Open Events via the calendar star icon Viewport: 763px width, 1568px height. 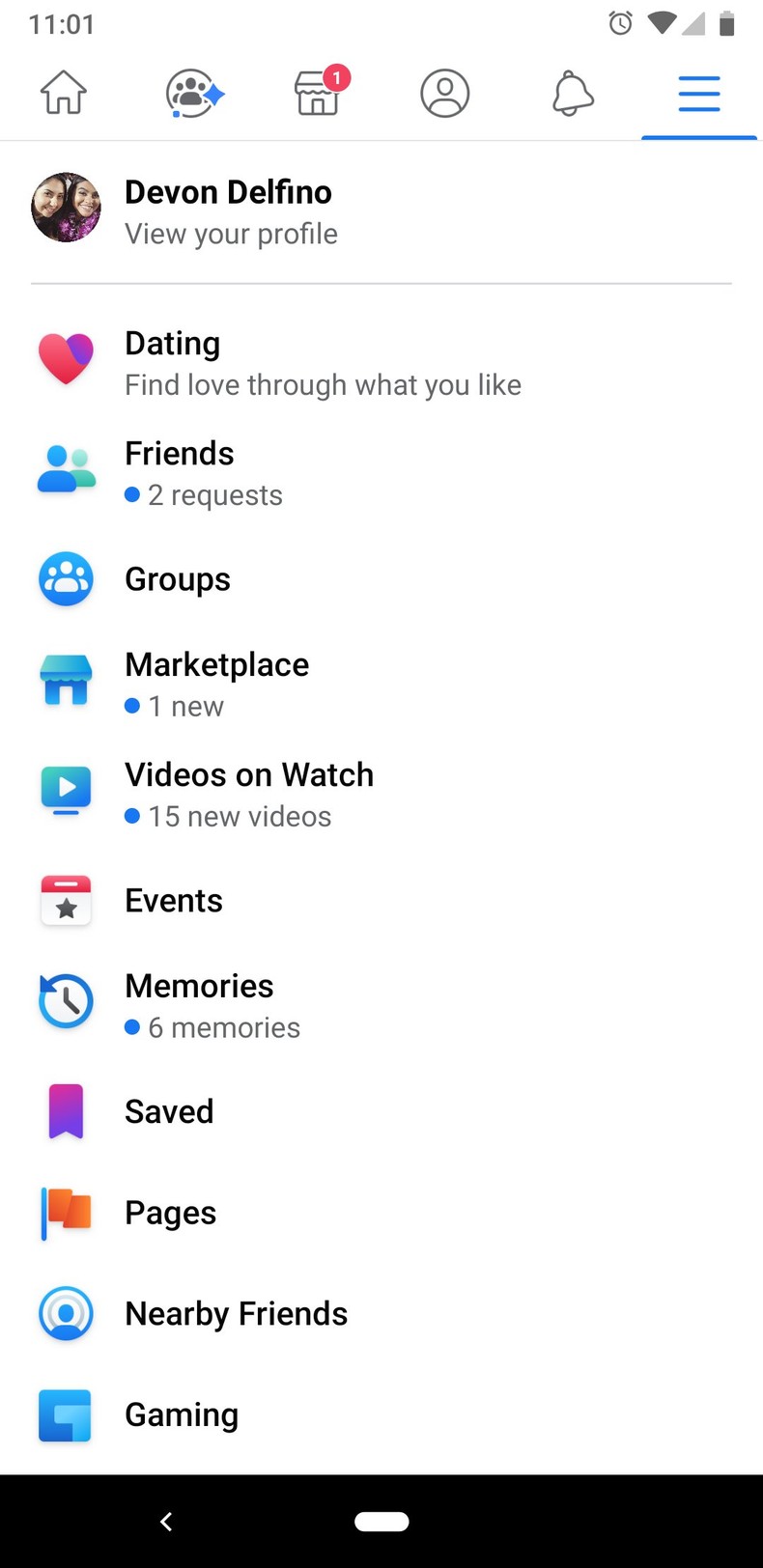point(65,900)
